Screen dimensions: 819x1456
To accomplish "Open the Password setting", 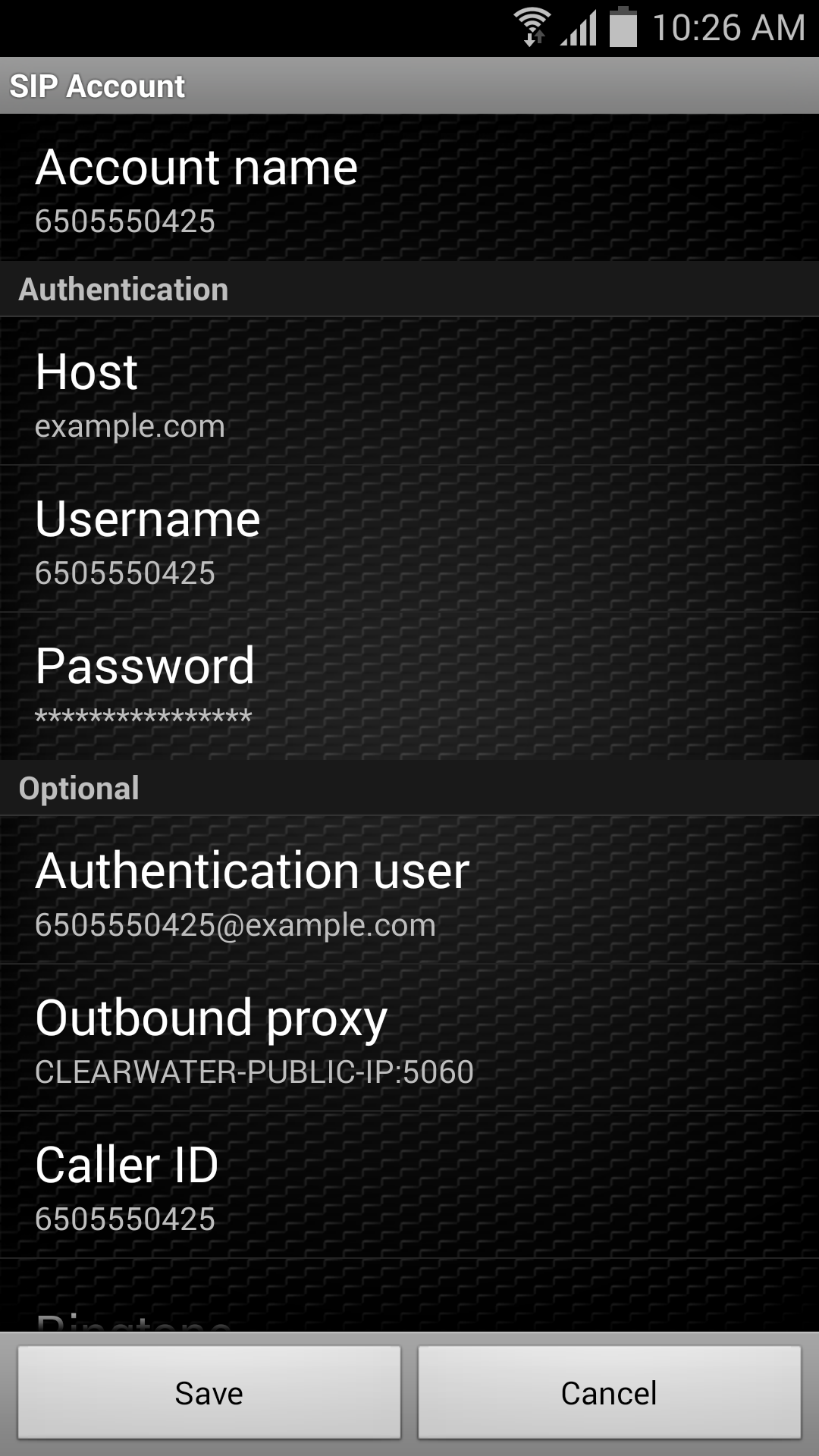I will (x=409, y=686).
